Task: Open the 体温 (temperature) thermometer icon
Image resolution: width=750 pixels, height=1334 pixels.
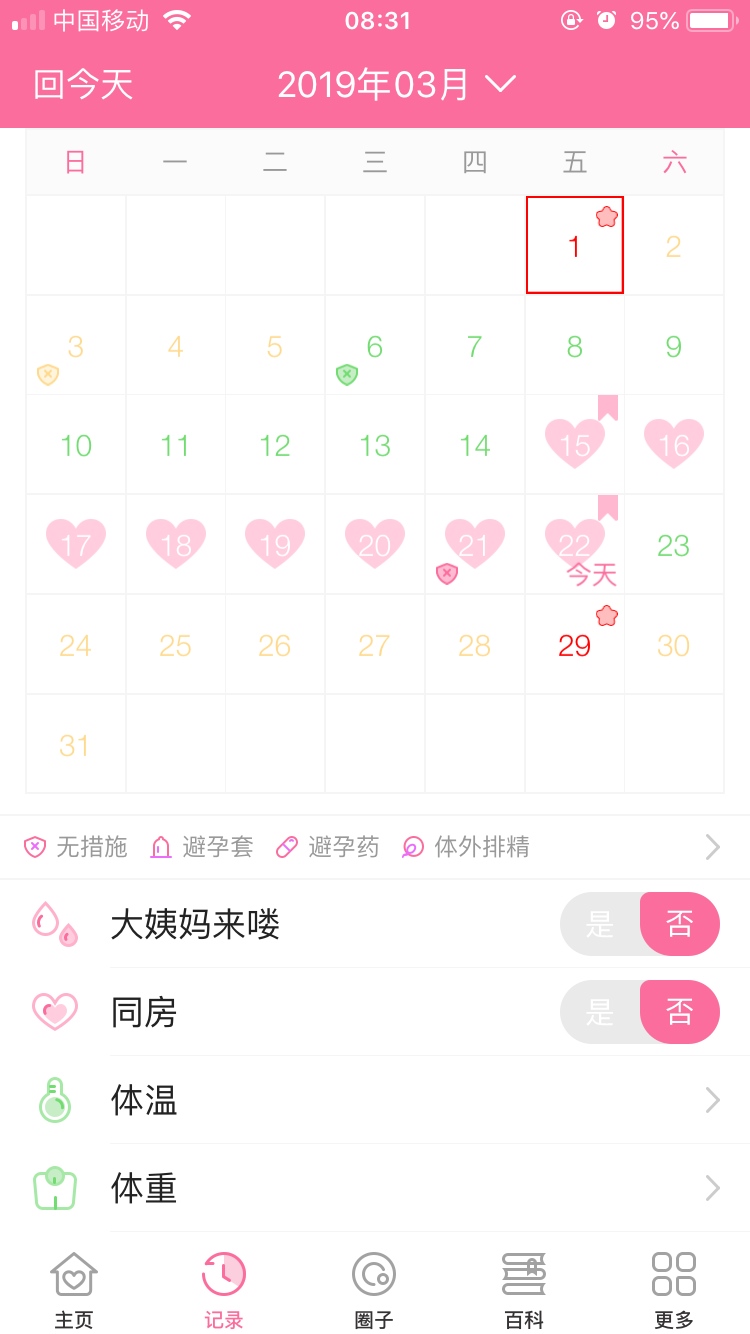Action: 55,1100
